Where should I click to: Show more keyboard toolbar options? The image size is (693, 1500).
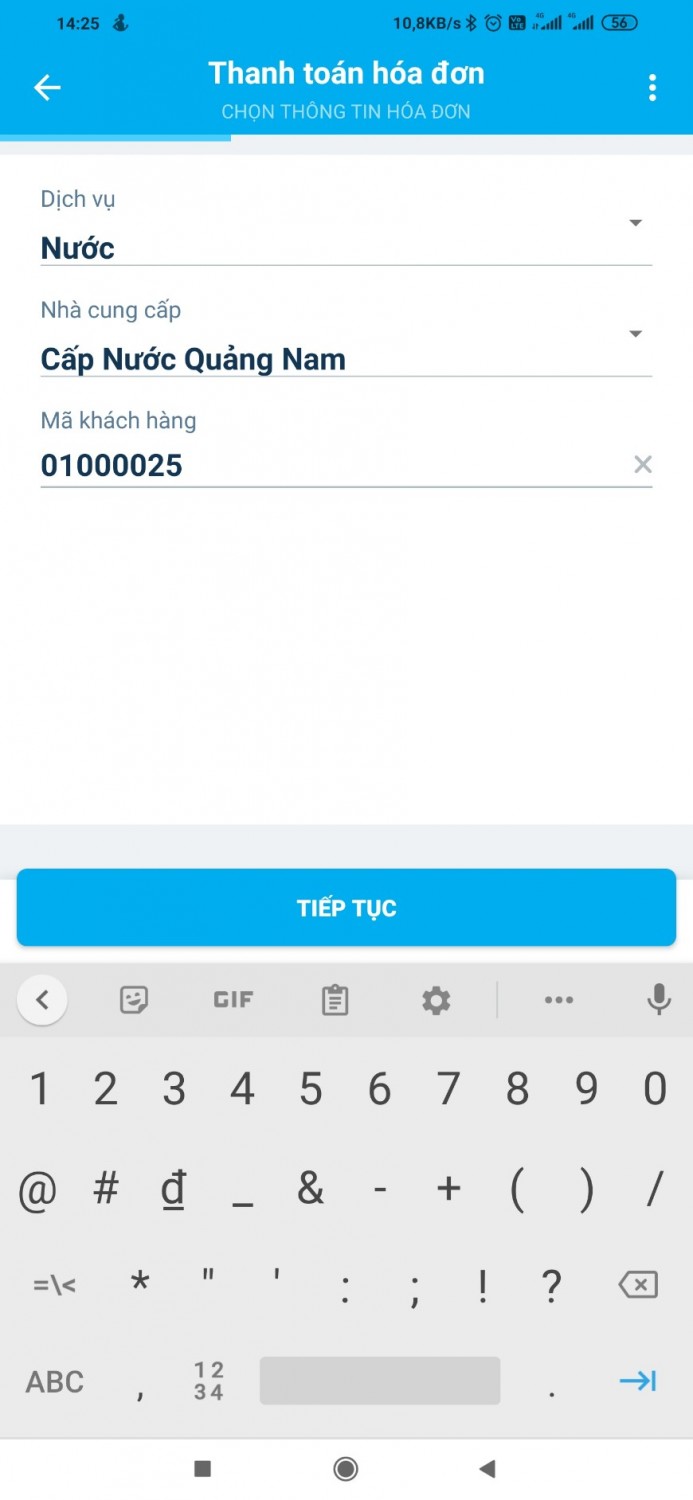[558, 1000]
